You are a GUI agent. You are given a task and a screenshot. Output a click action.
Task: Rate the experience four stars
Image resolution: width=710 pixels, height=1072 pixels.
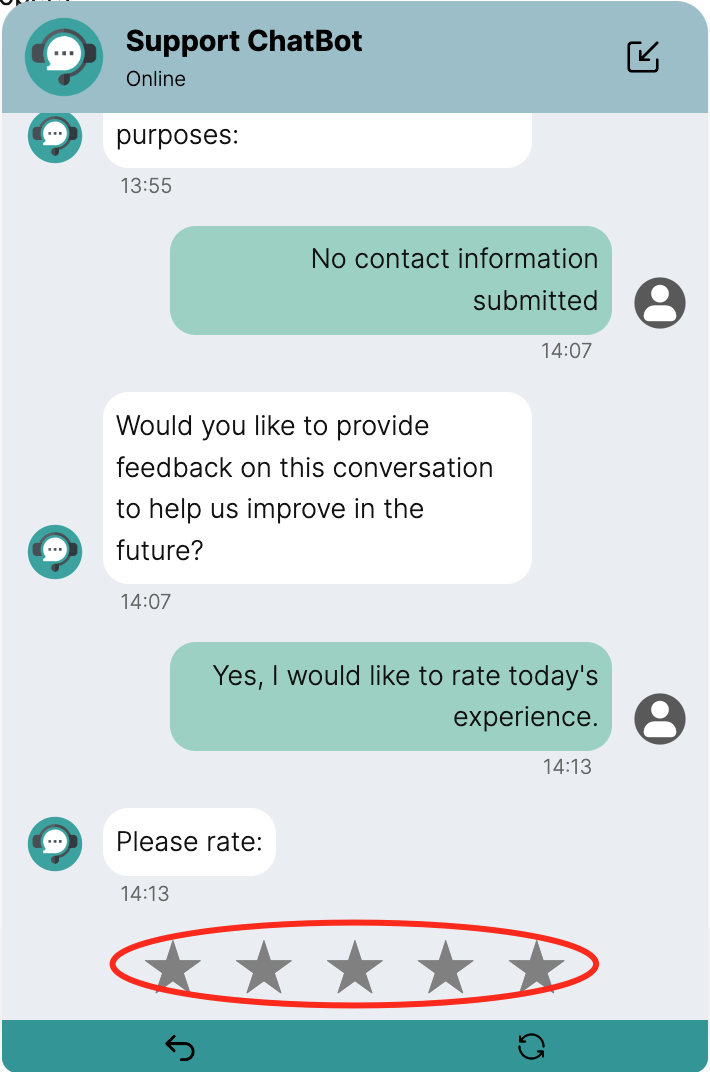[x=445, y=967]
